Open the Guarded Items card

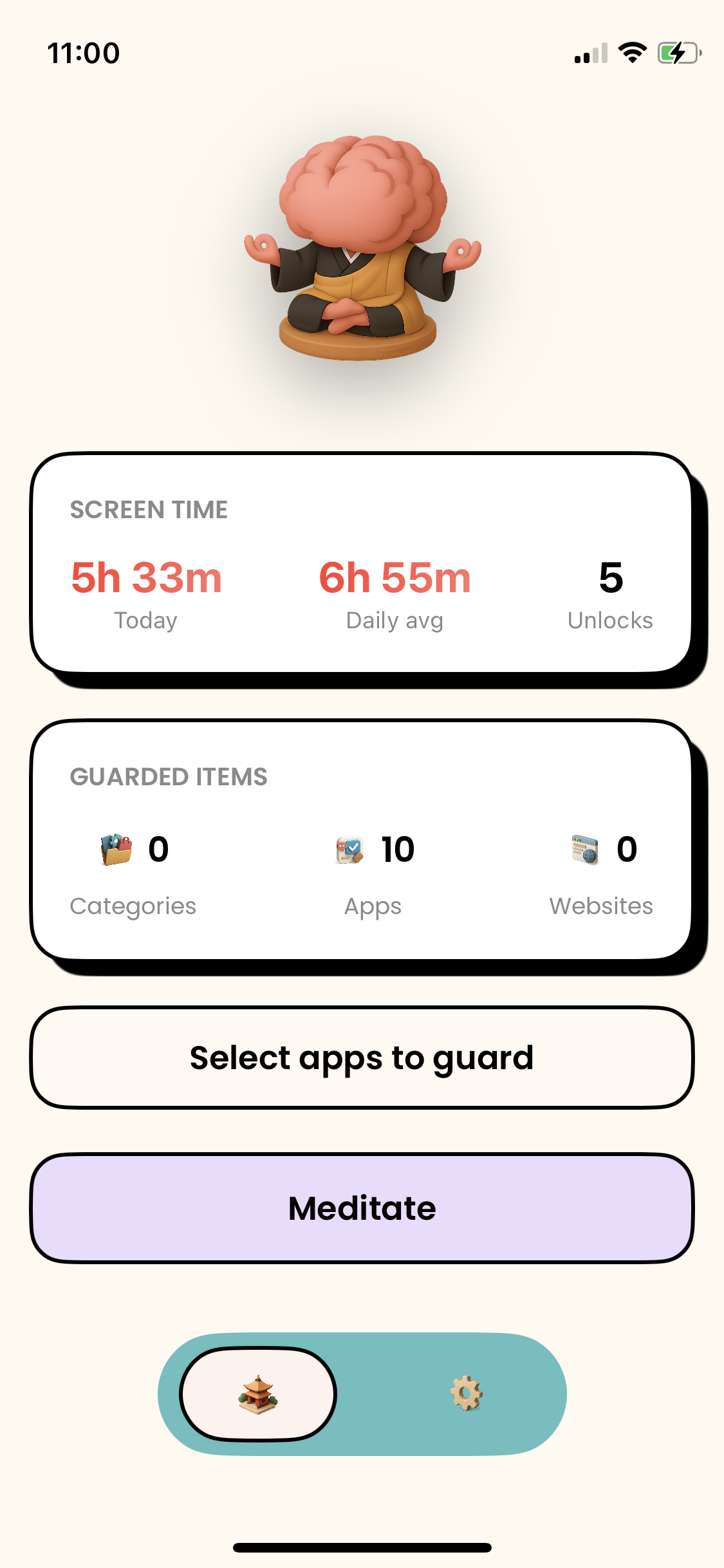[362, 840]
